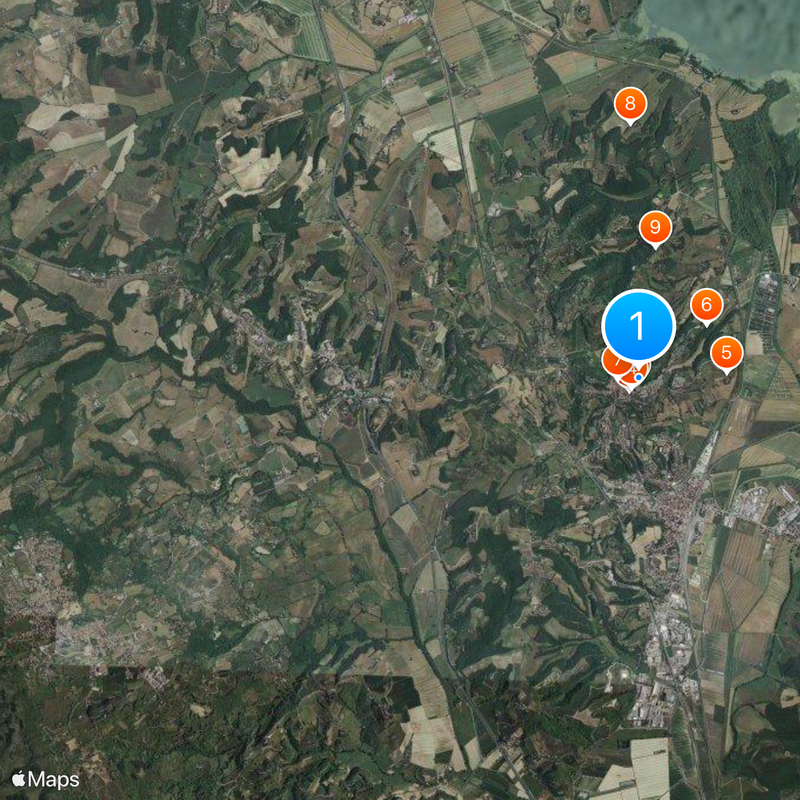The width and height of the screenshot is (800, 800).
Task: Tap the orange map pin numbered 8
Action: [629, 103]
